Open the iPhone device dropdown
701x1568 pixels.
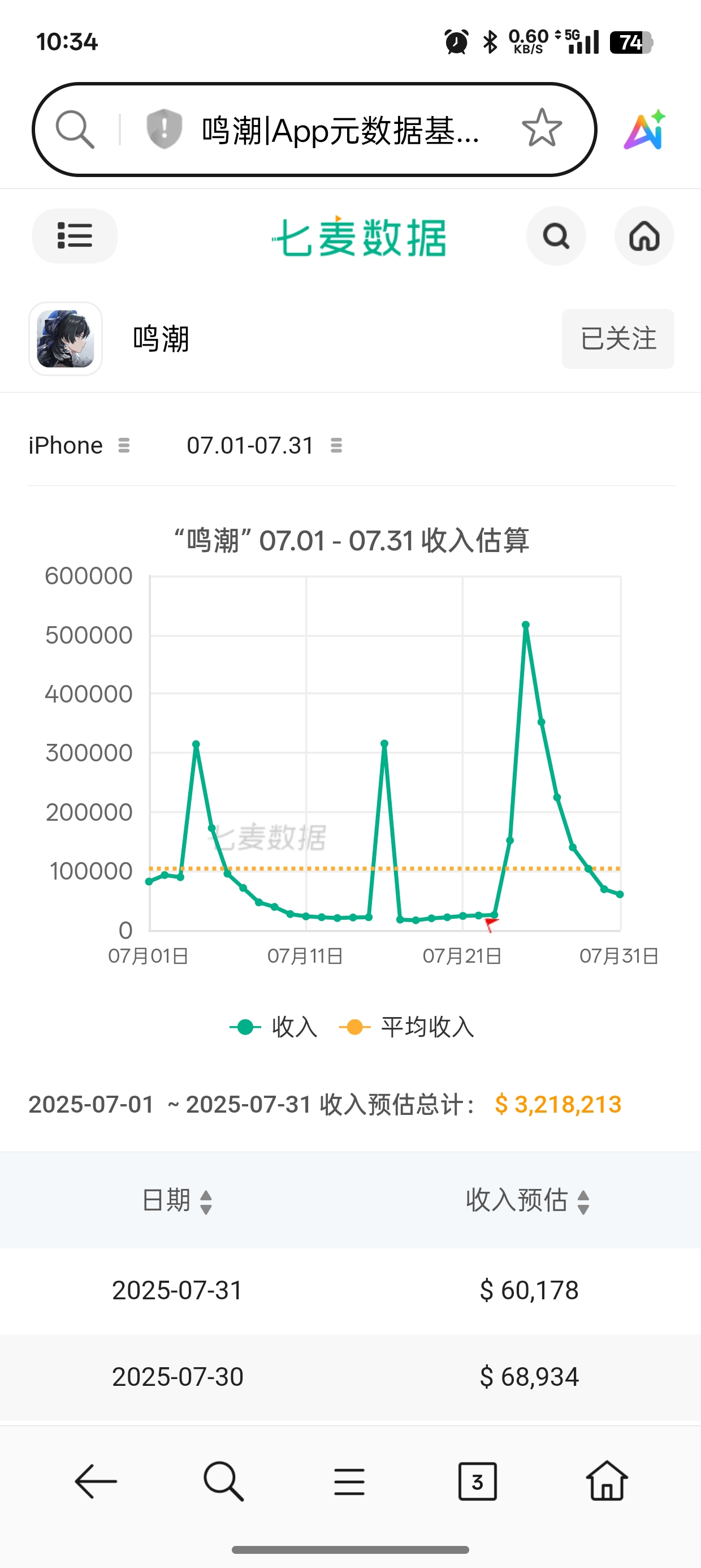(79, 446)
